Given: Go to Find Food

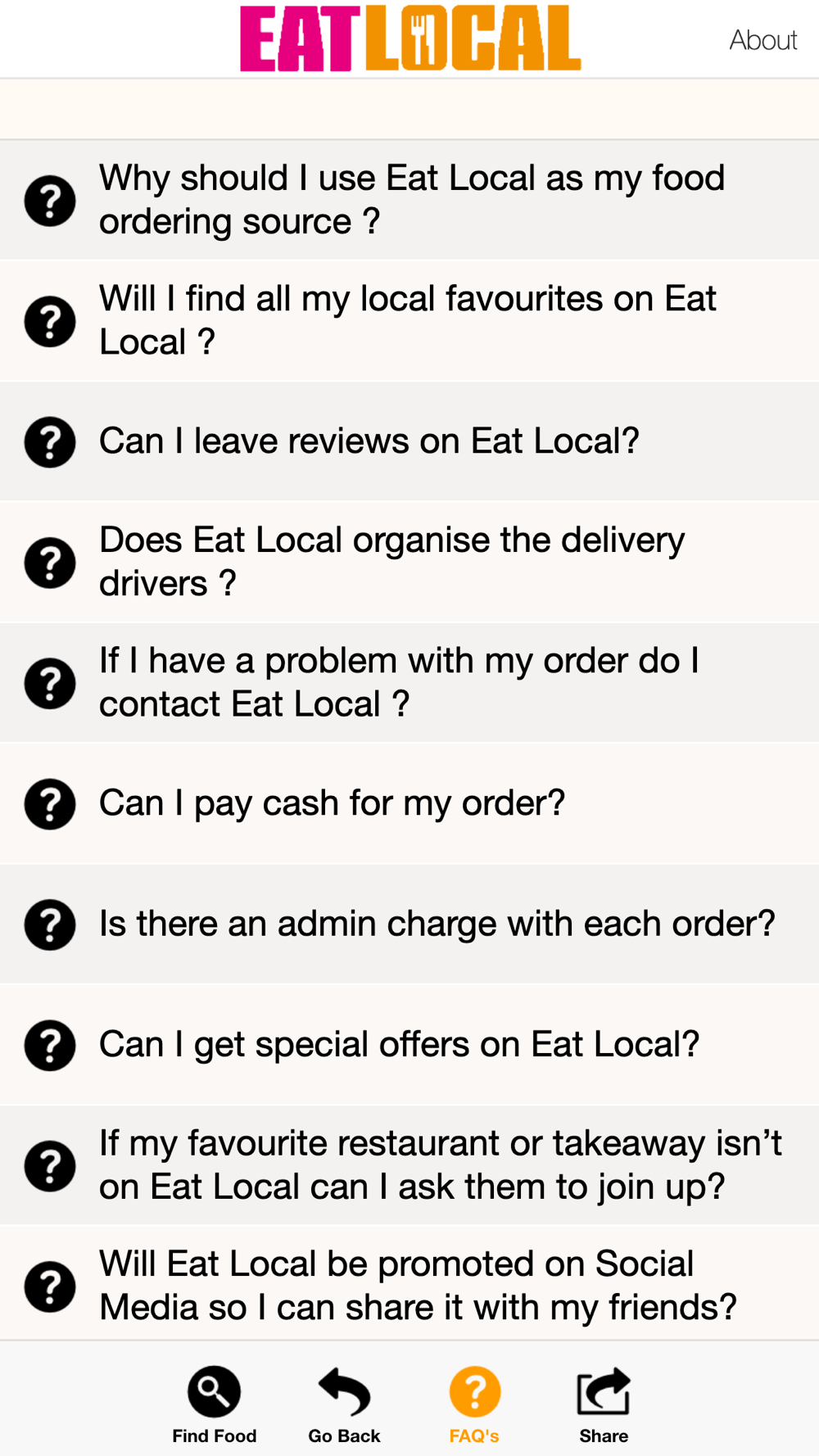Looking at the screenshot, I should tap(214, 1404).
